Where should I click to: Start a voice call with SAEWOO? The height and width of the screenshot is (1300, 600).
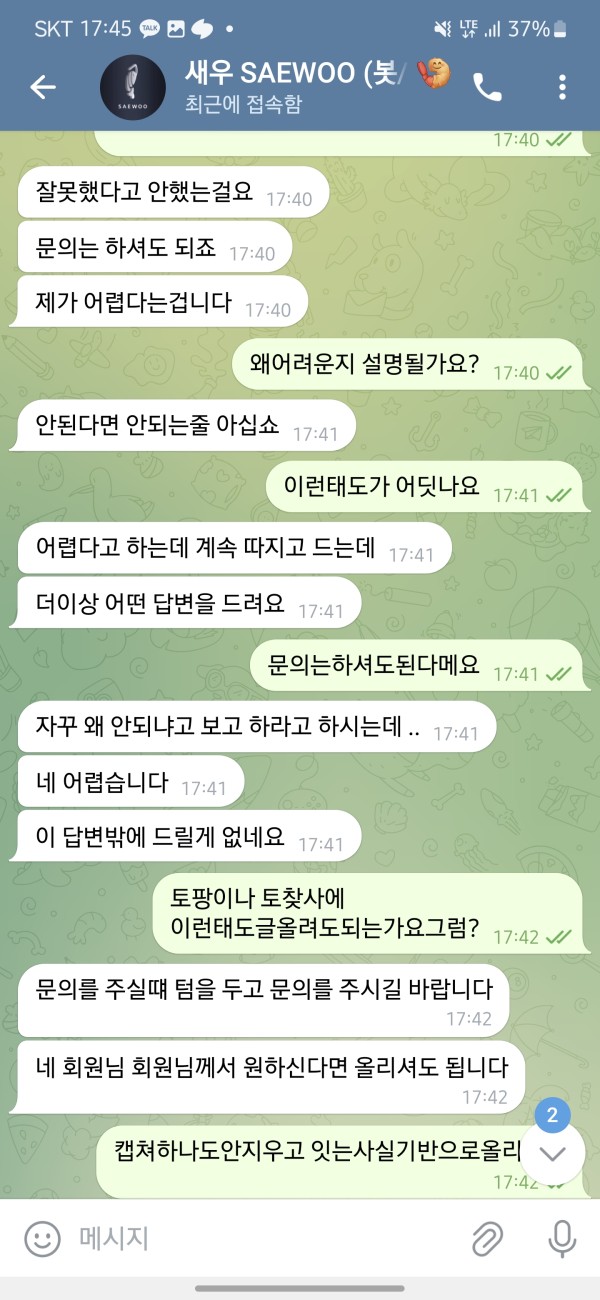pos(487,88)
